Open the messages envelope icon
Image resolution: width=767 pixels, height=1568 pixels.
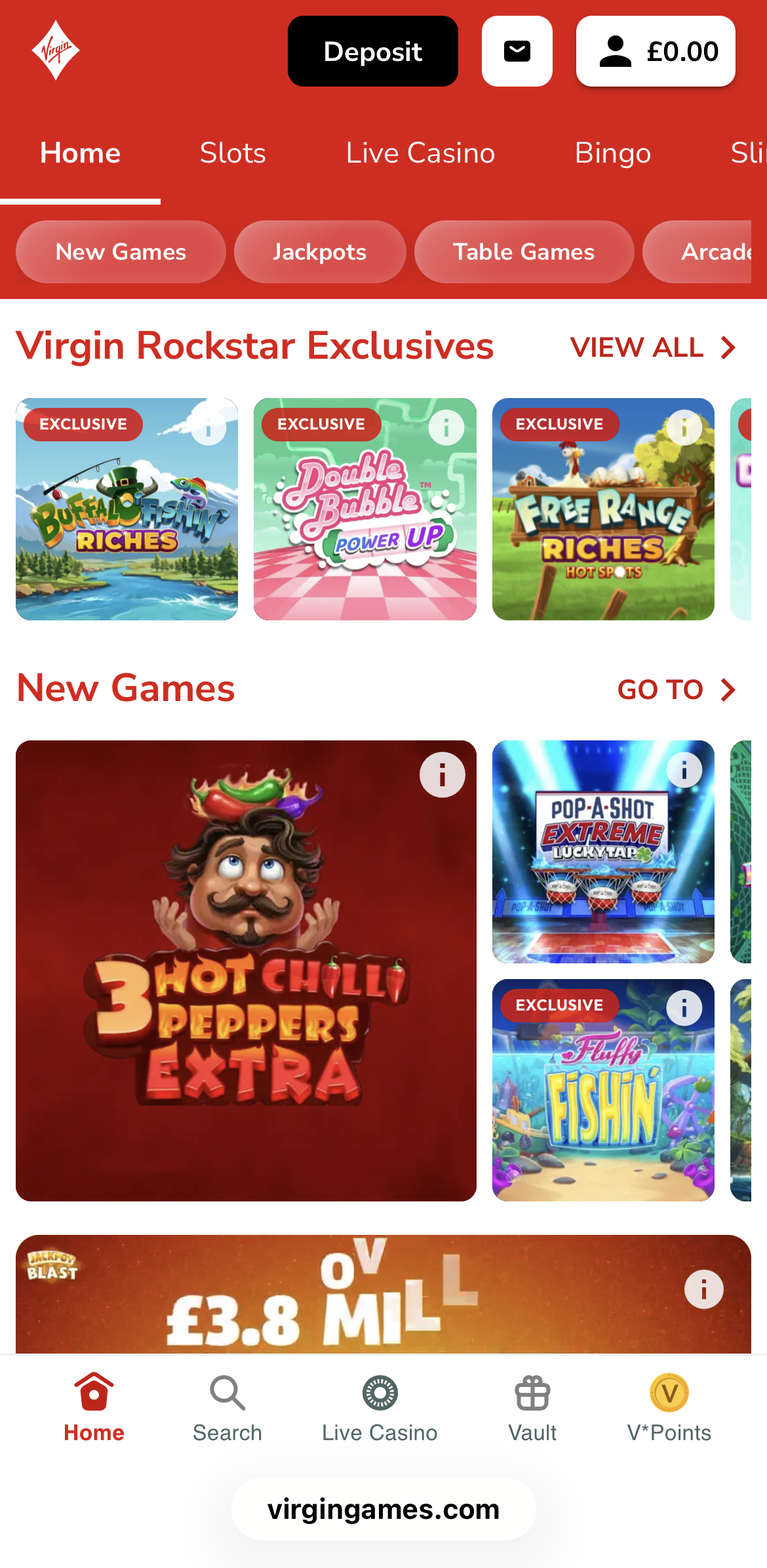(517, 51)
